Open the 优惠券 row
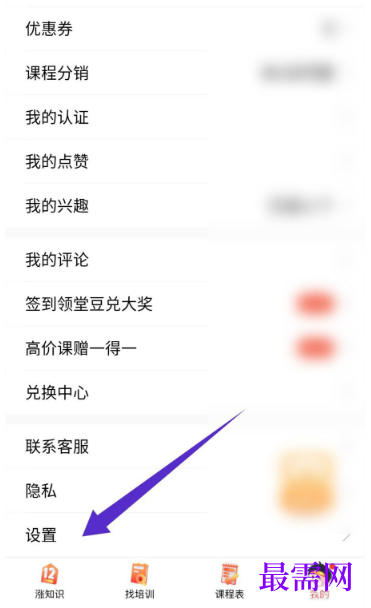 click(185, 29)
